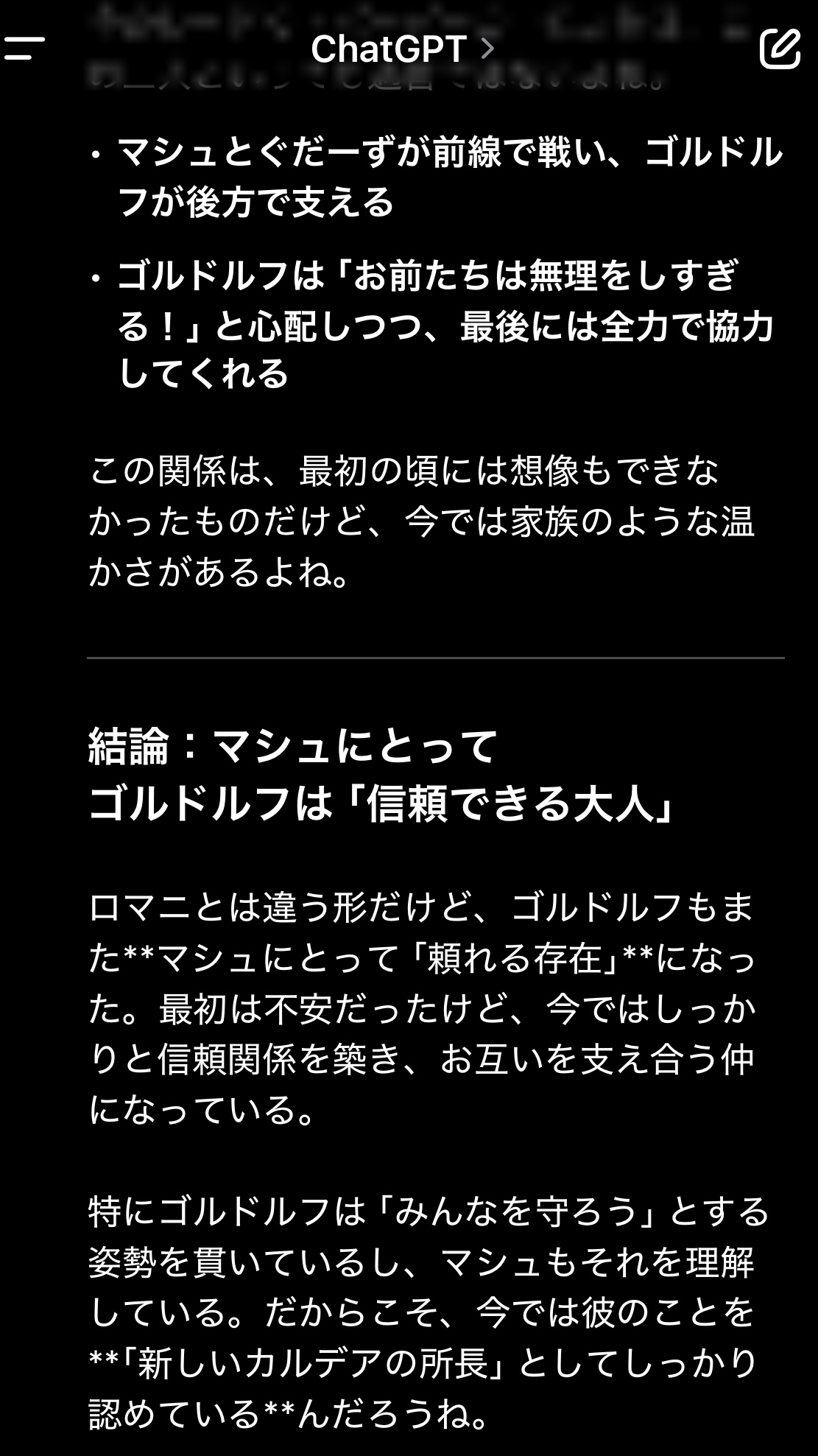
Task: Start a new chat
Action: click(x=780, y=49)
